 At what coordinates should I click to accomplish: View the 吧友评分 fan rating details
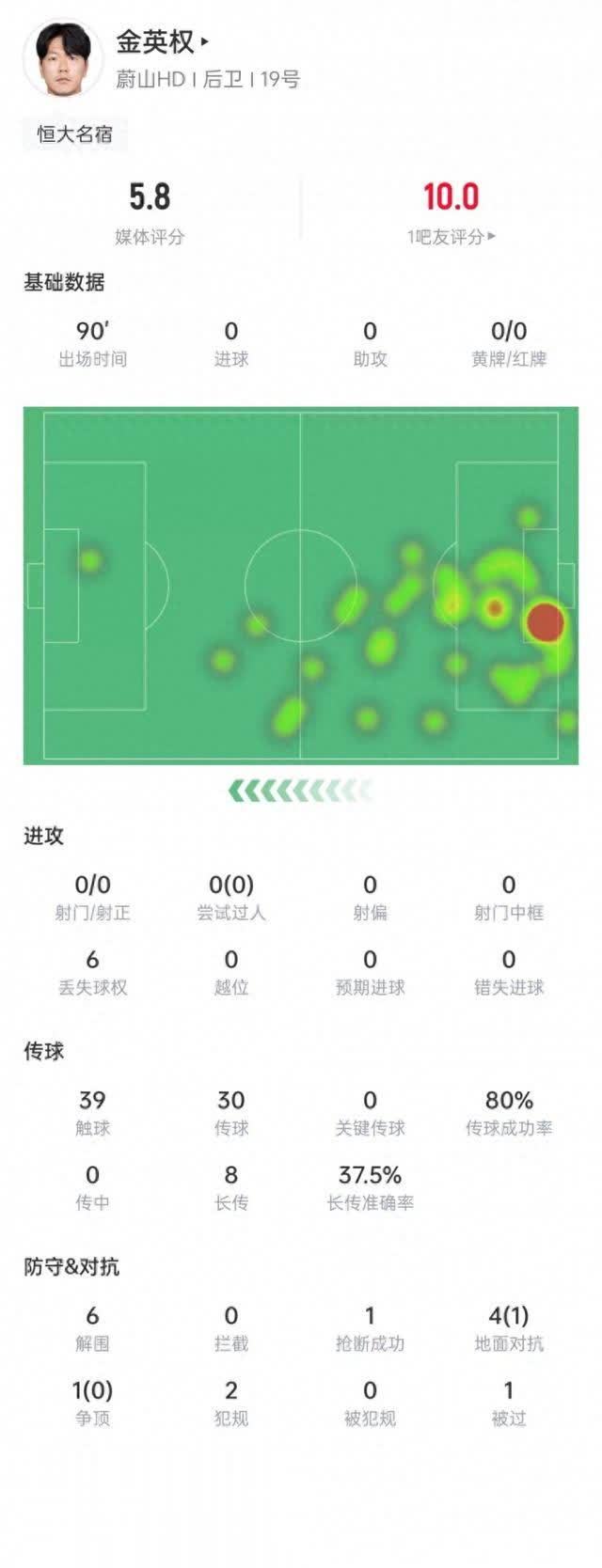[451, 237]
